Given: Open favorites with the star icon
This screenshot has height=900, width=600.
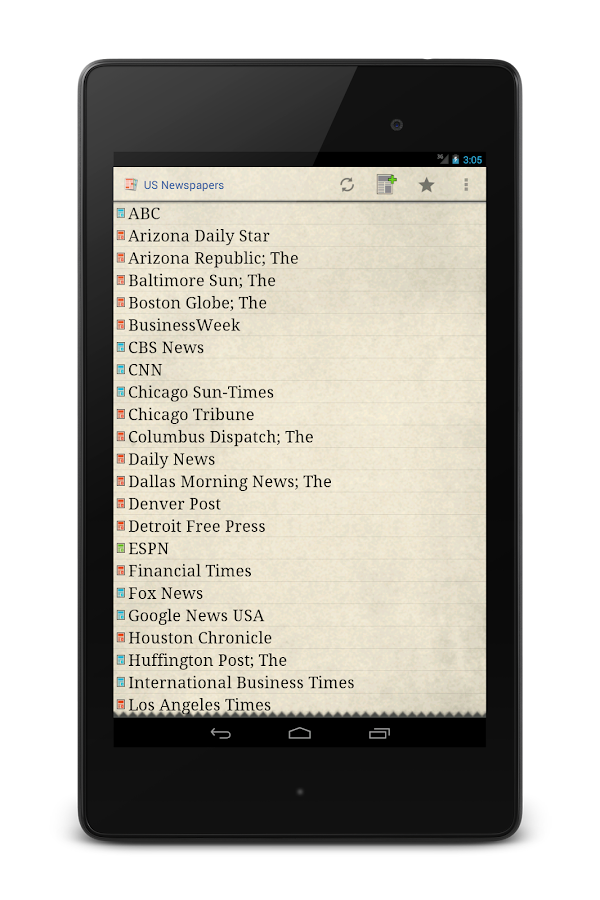Looking at the screenshot, I should coord(426,185).
